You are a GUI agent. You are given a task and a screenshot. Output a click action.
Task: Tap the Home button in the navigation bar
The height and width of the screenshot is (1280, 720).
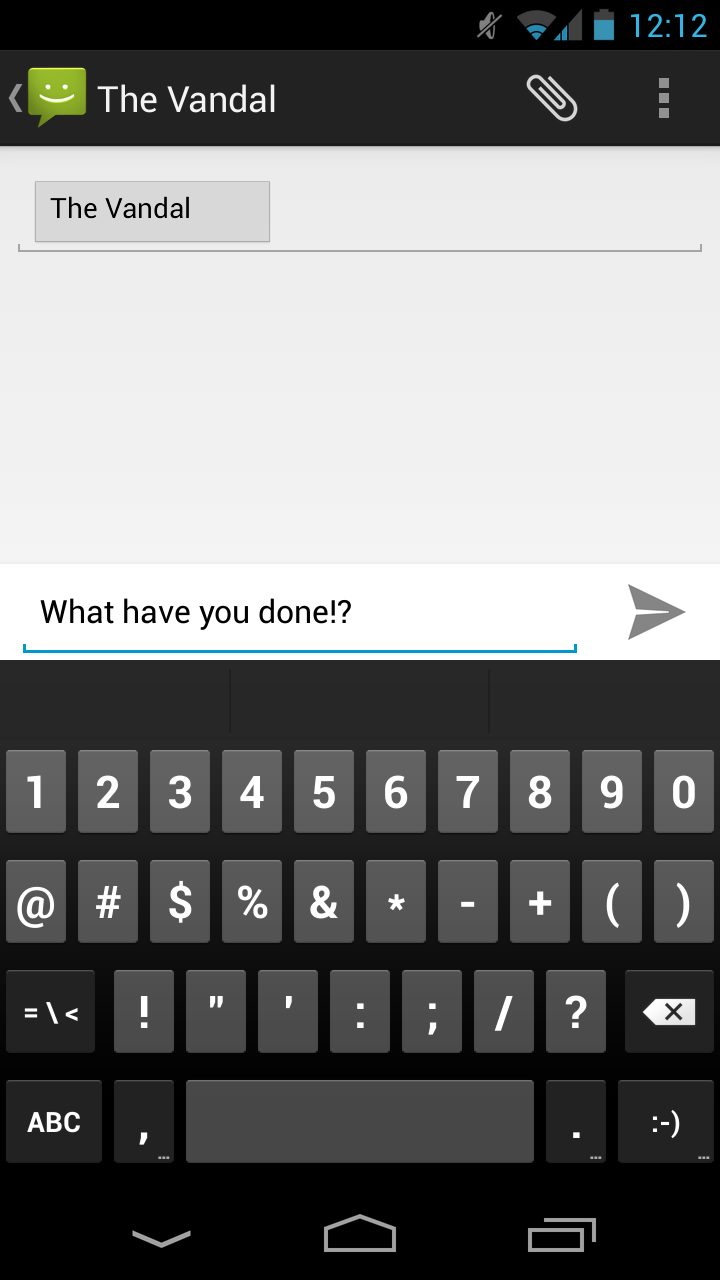(x=359, y=1235)
